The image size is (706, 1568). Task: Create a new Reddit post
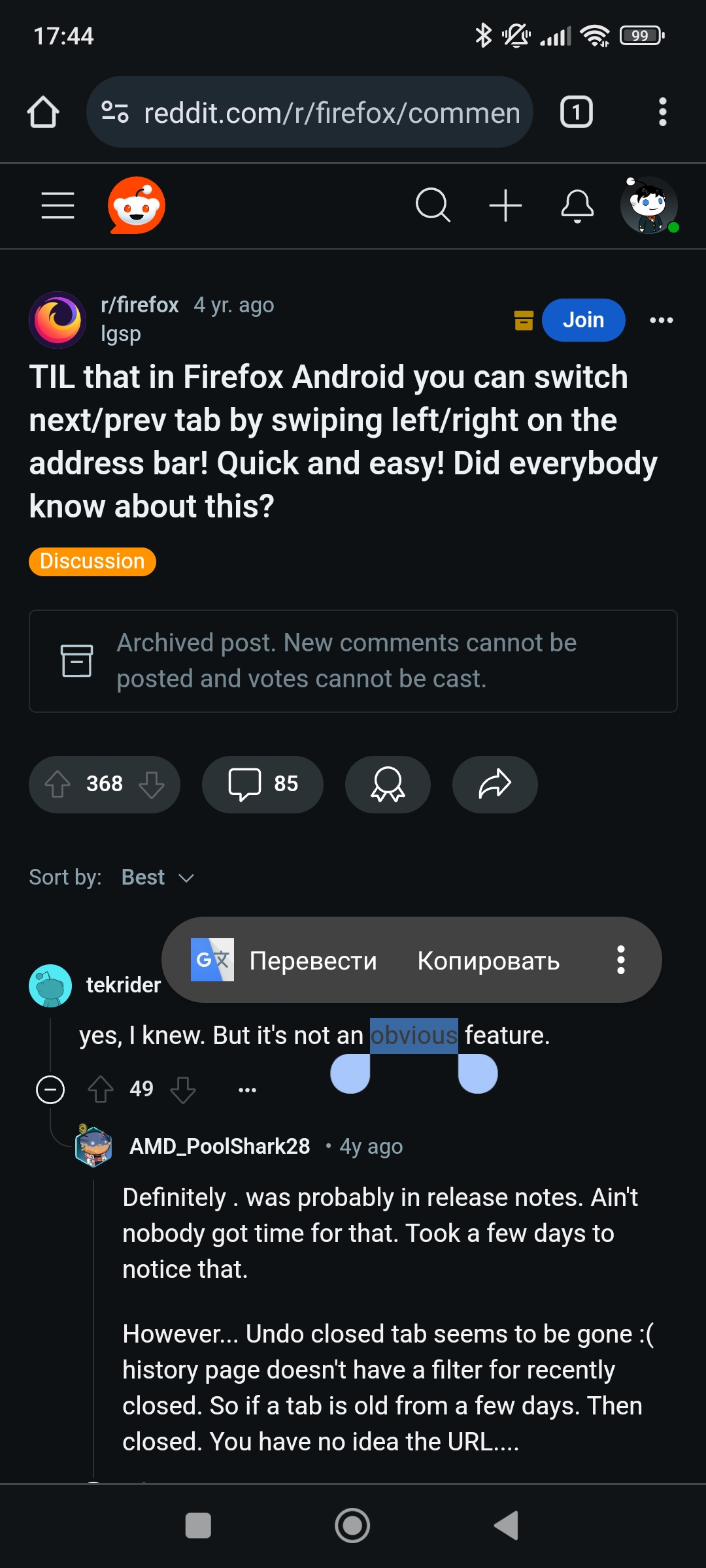[x=505, y=206]
